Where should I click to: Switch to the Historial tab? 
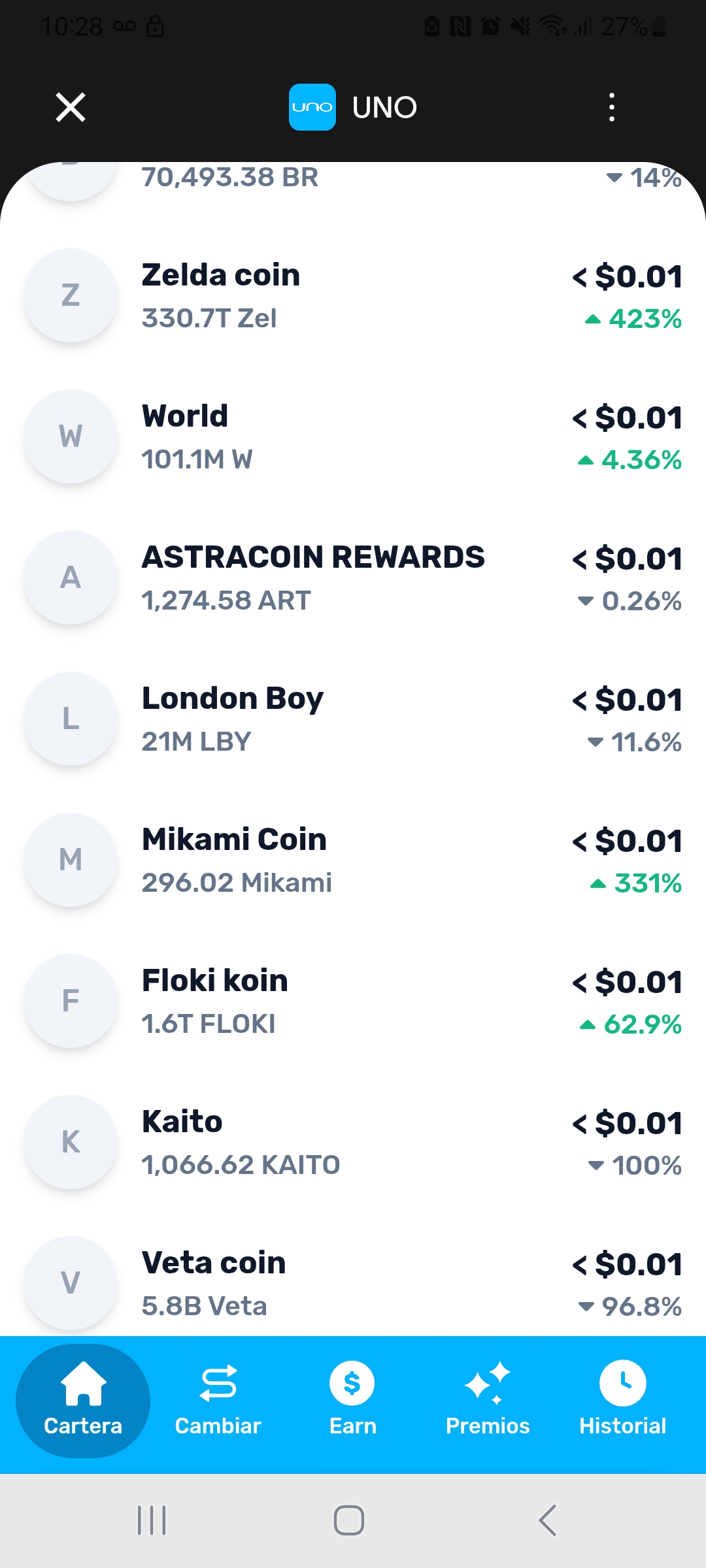(623, 1401)
